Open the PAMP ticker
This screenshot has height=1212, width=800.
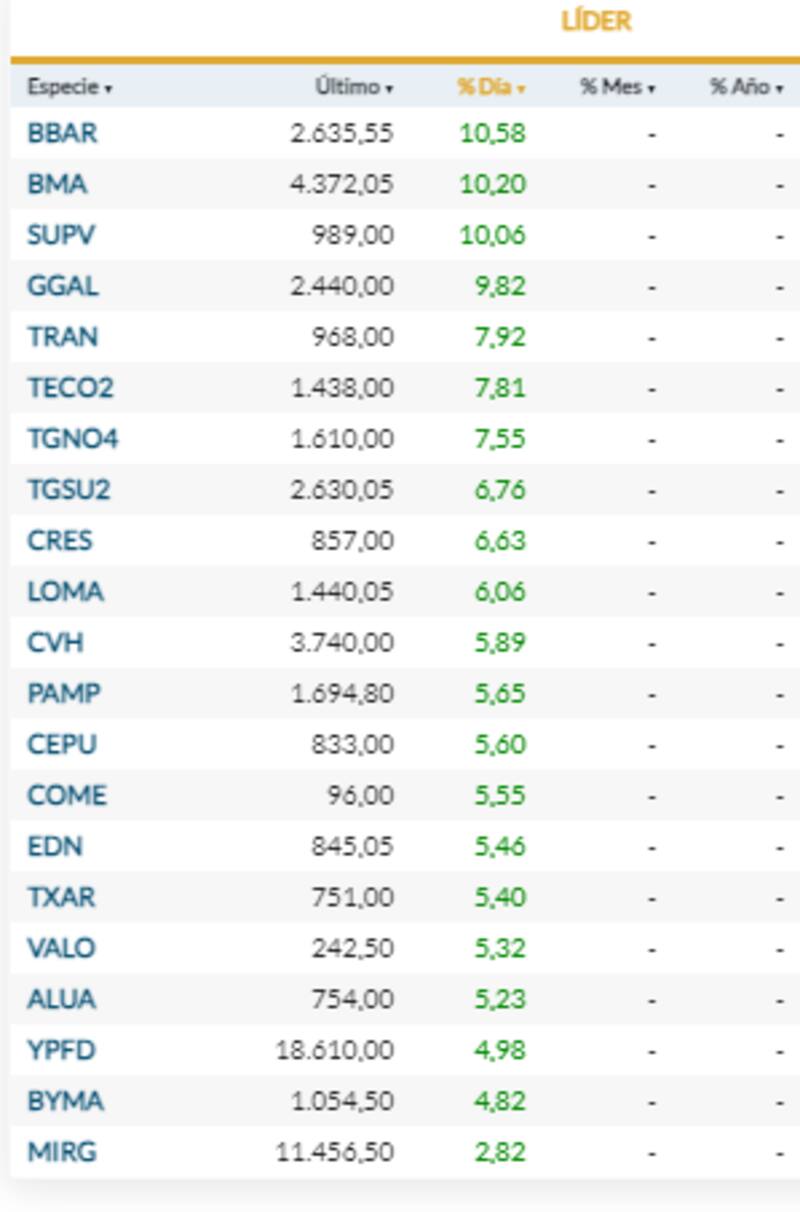pos(64,693)
